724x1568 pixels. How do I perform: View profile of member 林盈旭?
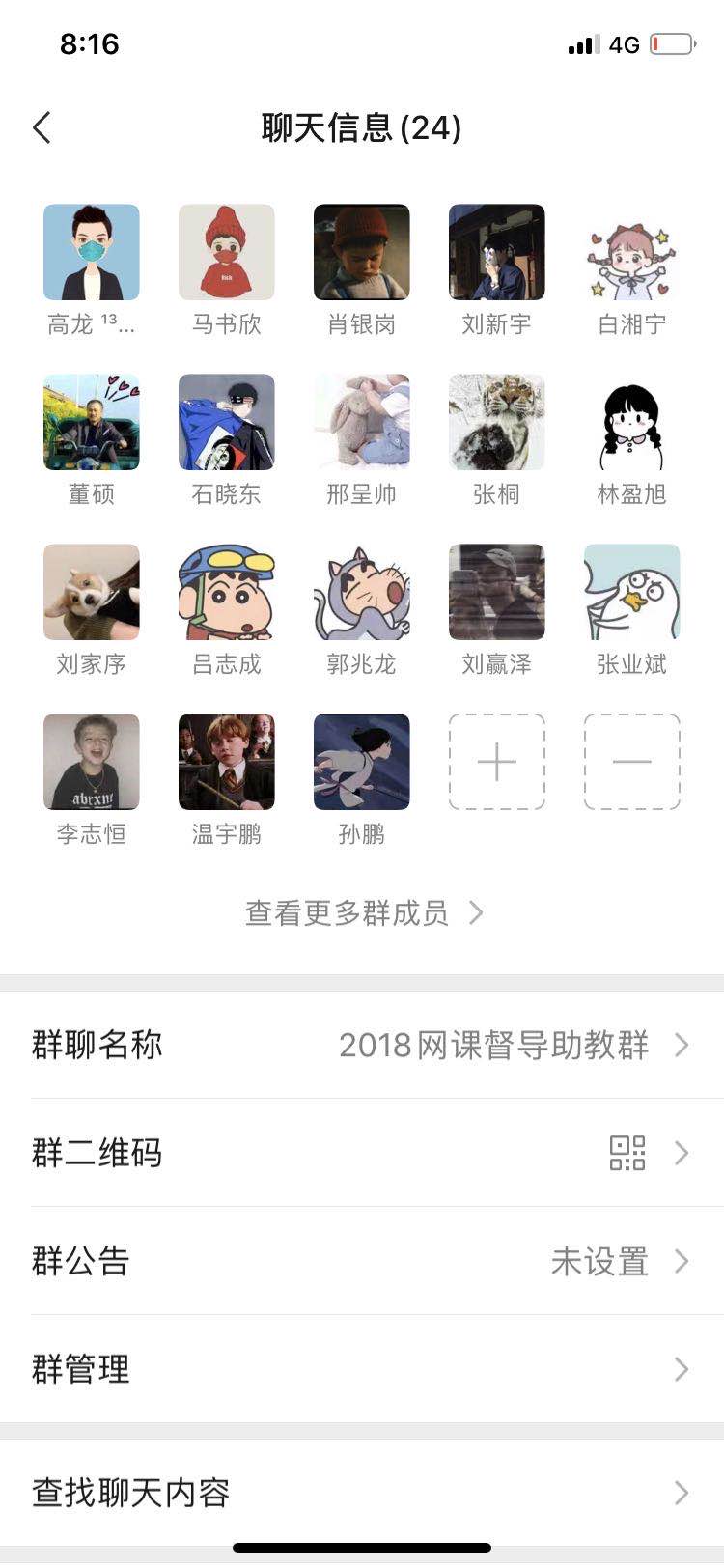(632, 422)
